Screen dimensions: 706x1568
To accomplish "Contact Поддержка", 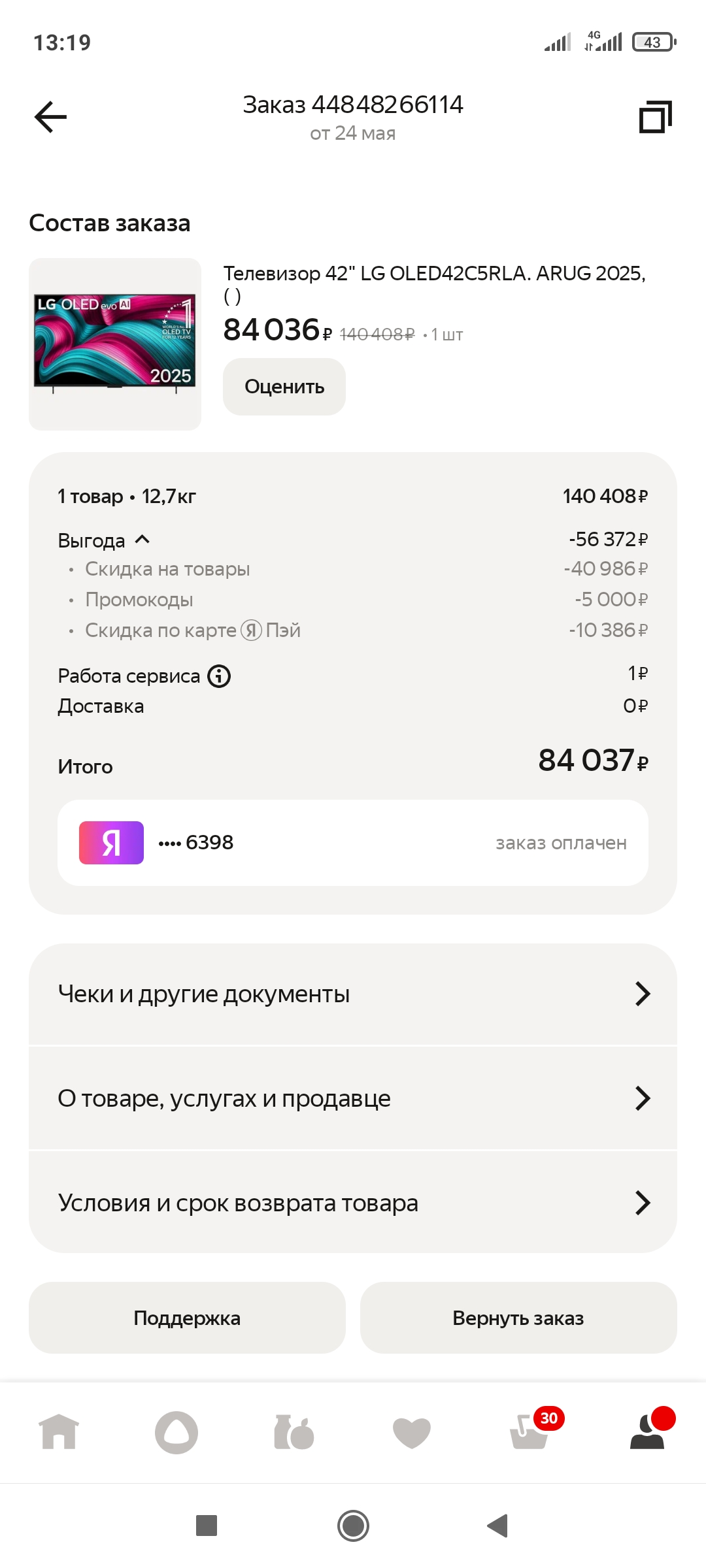I will [187, 1318].
